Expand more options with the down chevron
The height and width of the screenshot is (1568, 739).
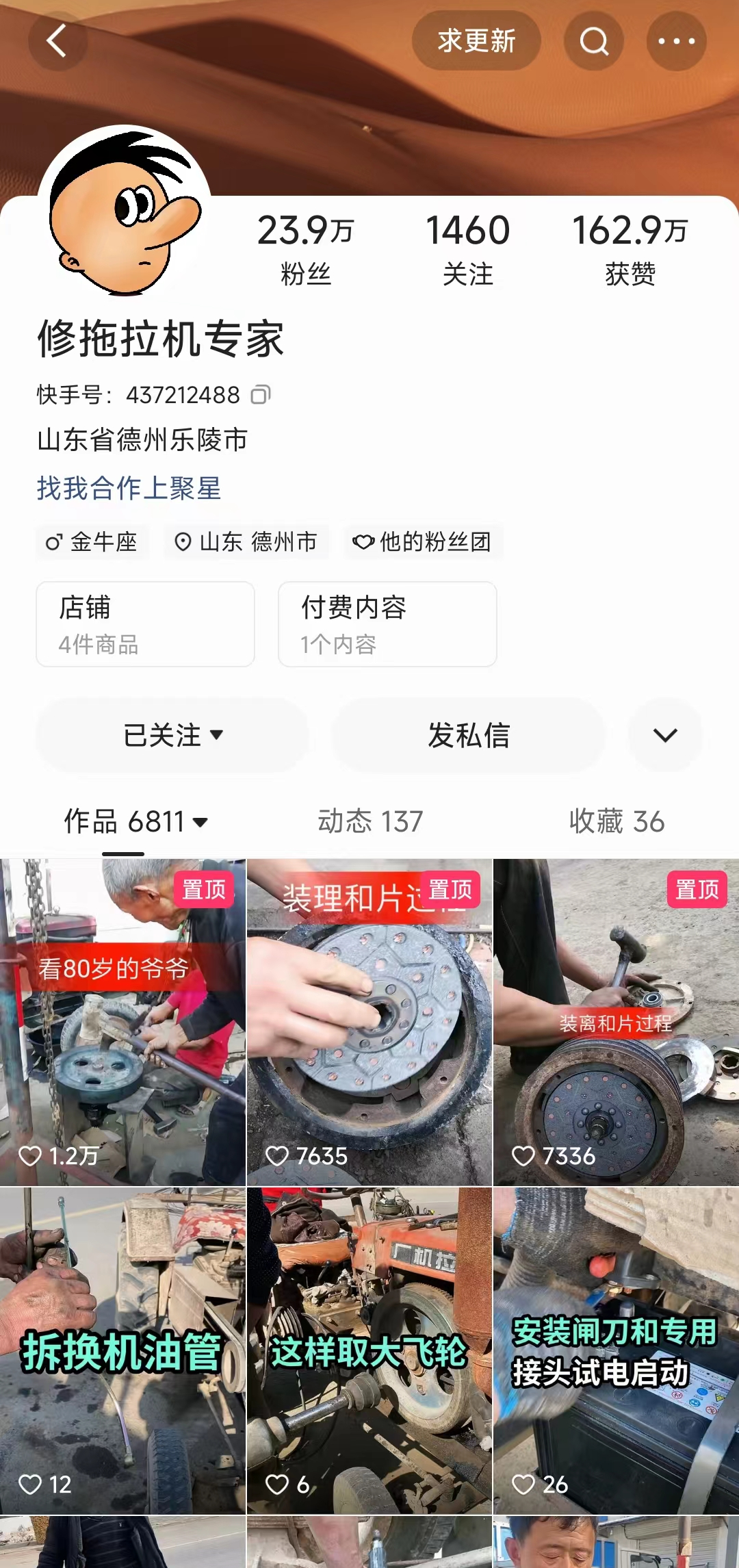pyautogui.click(x=664, y=735)
